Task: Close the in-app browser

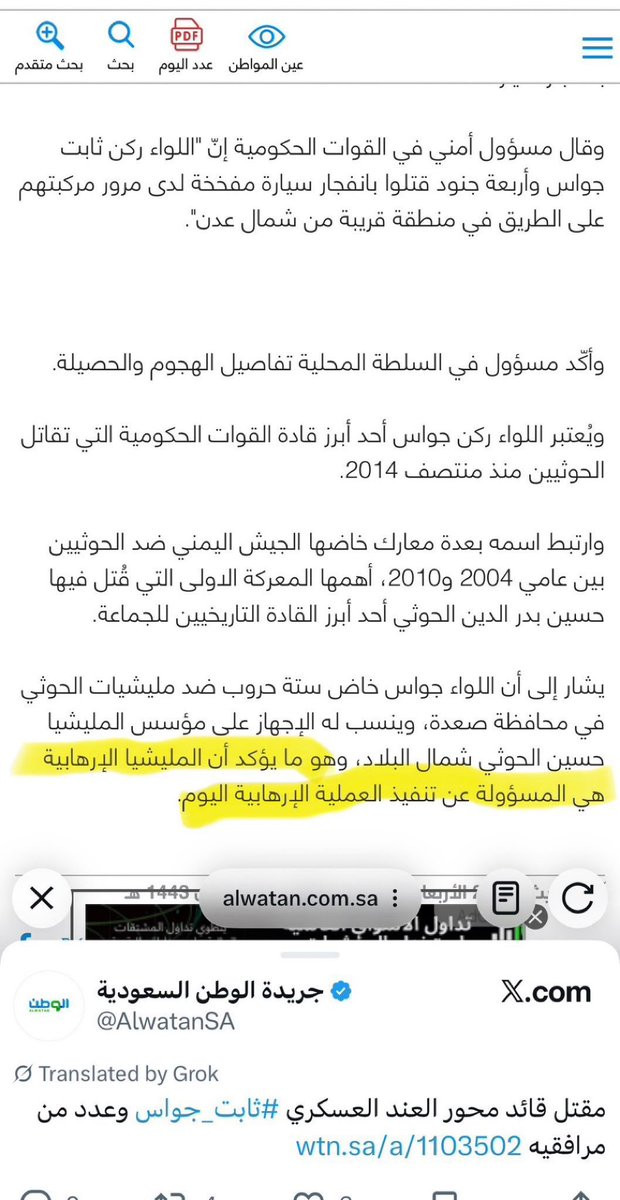Action: [42, 898]
